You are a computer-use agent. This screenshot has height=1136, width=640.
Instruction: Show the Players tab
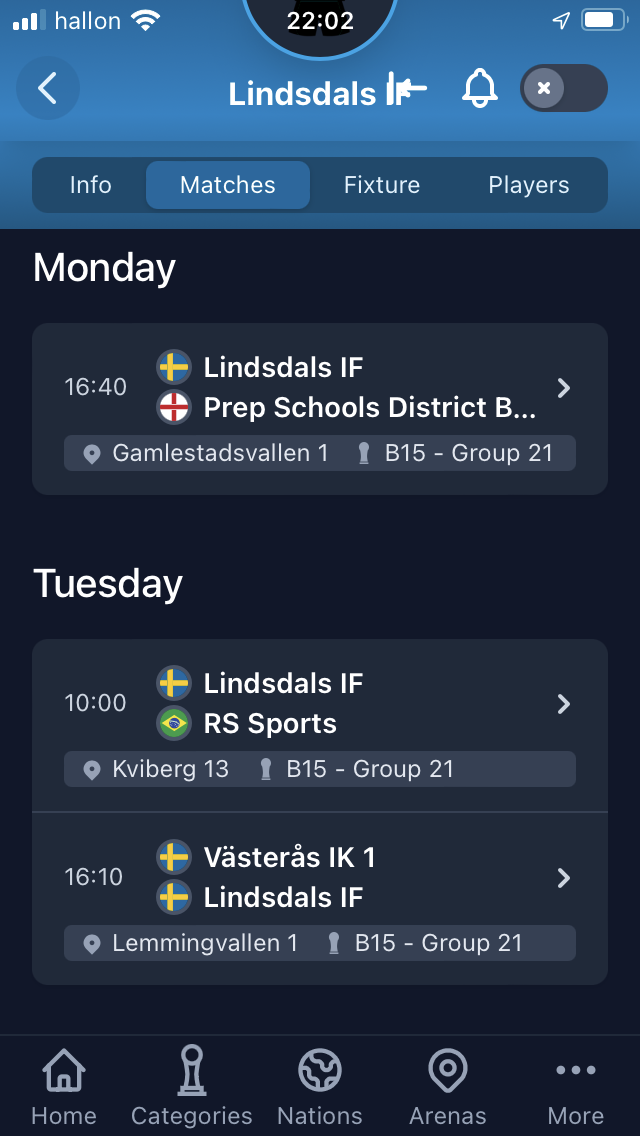click(528, 185)
